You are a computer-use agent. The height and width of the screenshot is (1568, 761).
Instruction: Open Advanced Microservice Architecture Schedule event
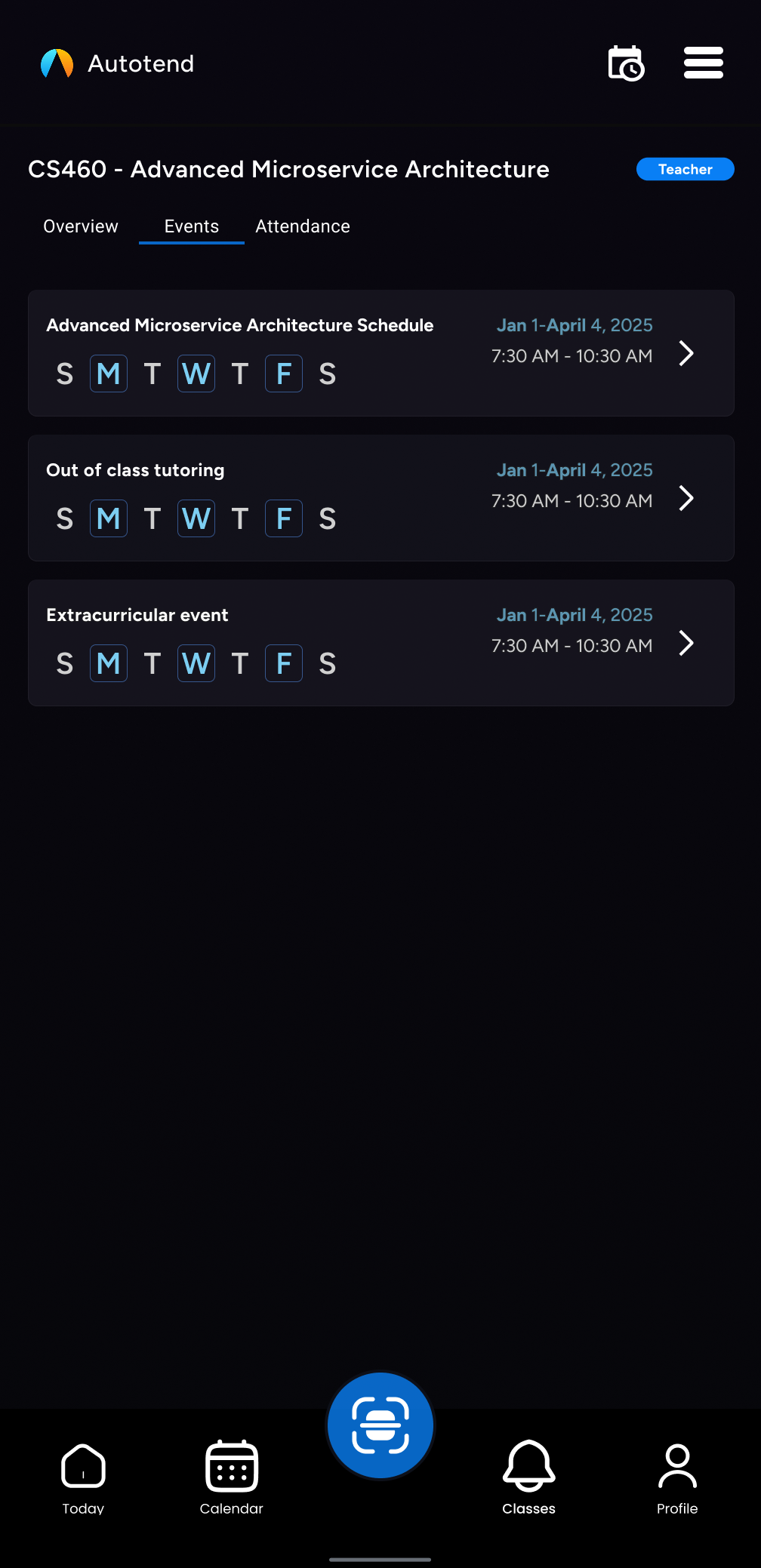click(380, 353)
